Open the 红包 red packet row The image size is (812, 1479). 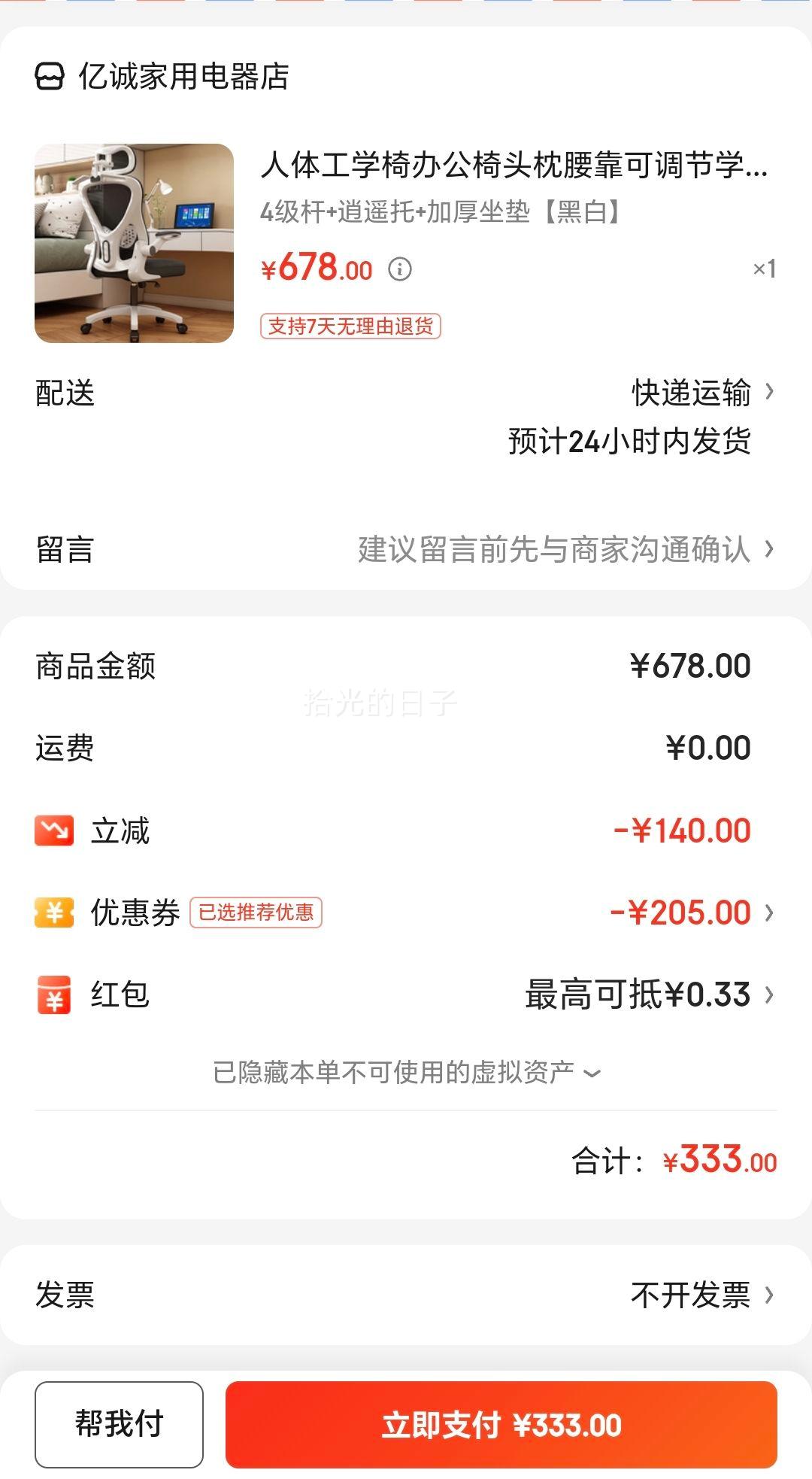(406, 995)
